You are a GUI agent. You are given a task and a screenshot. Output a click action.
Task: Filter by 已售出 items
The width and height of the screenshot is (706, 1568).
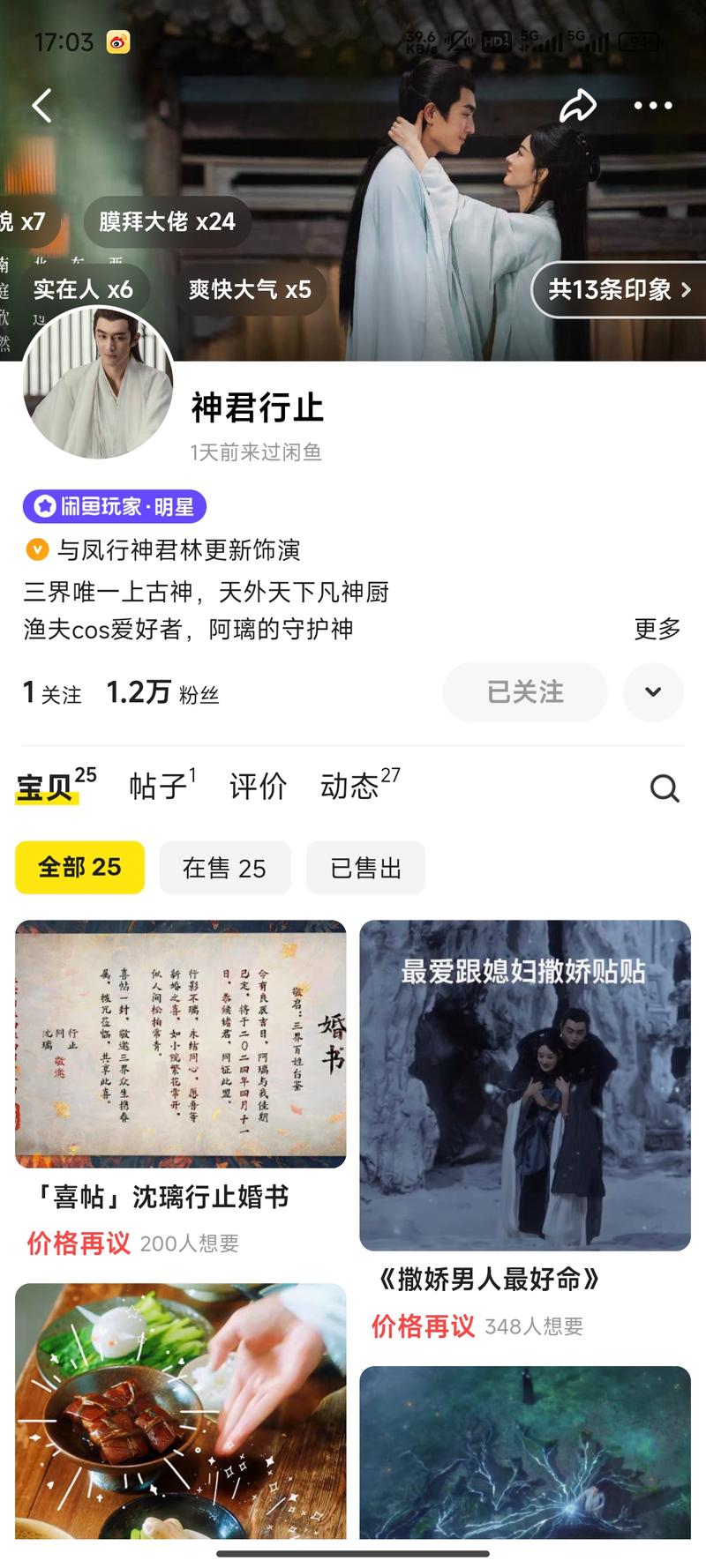point(365,868)
